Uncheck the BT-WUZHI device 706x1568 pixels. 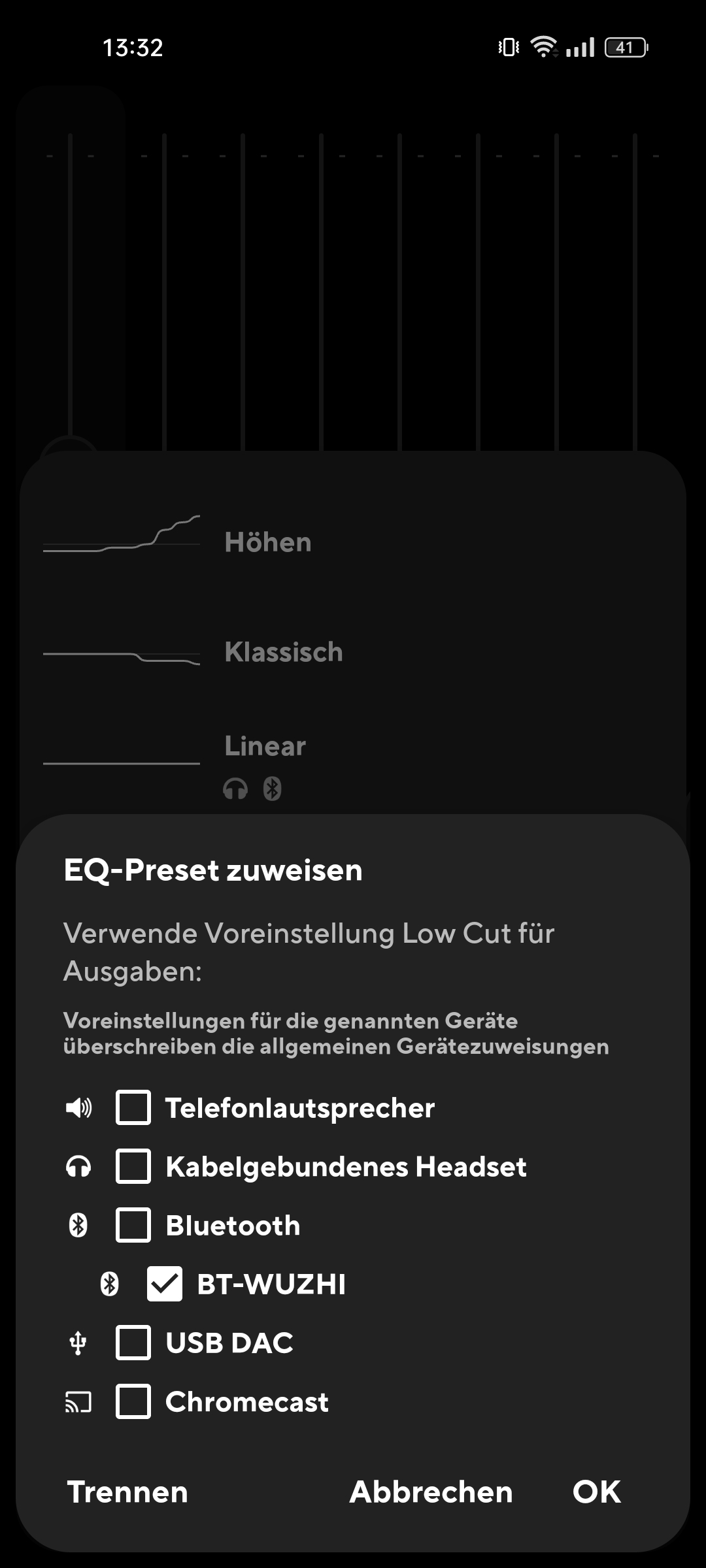165,1284
